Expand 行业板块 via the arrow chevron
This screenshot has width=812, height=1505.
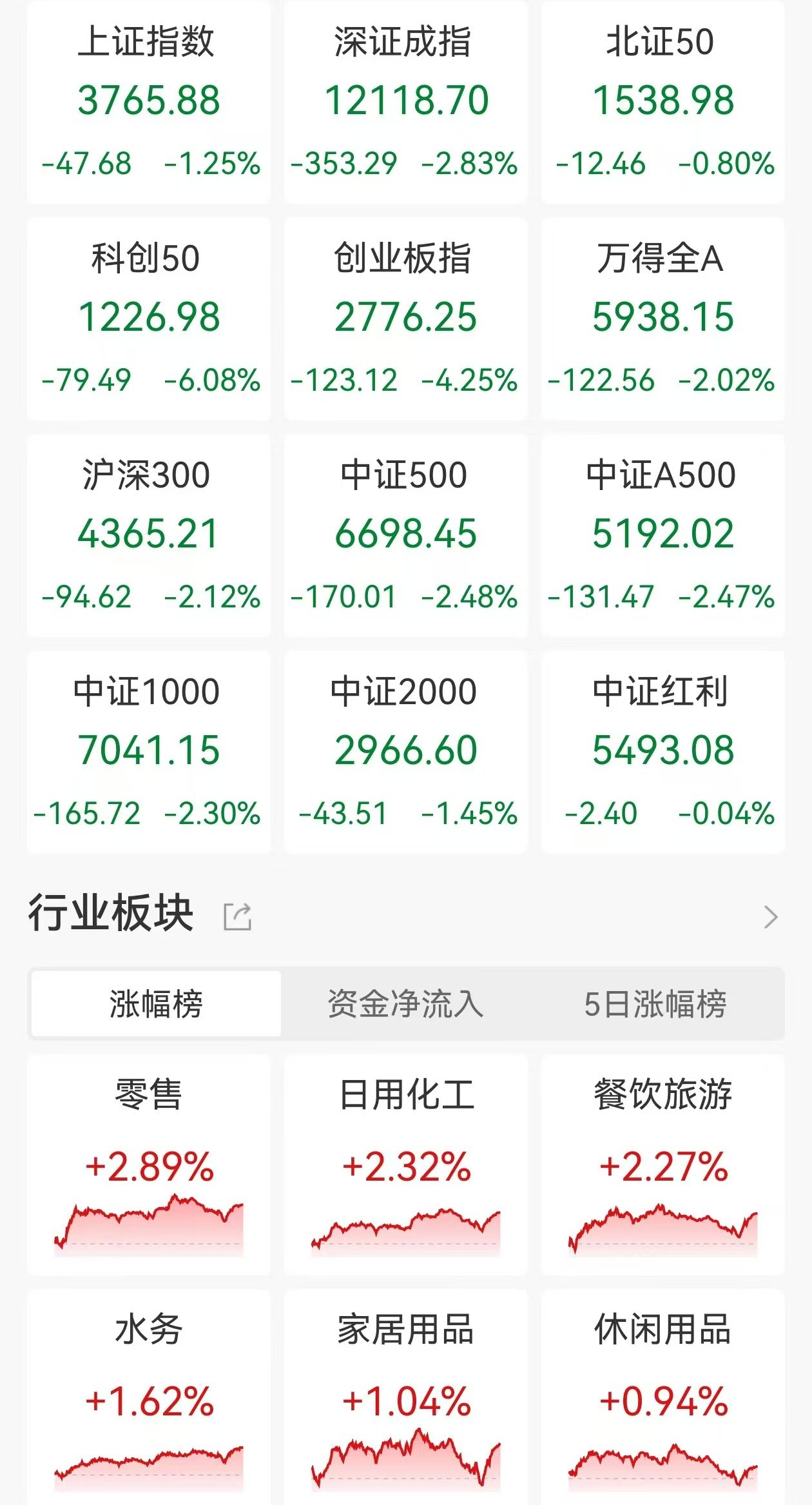pyautogui.click(x=771, y=916)
